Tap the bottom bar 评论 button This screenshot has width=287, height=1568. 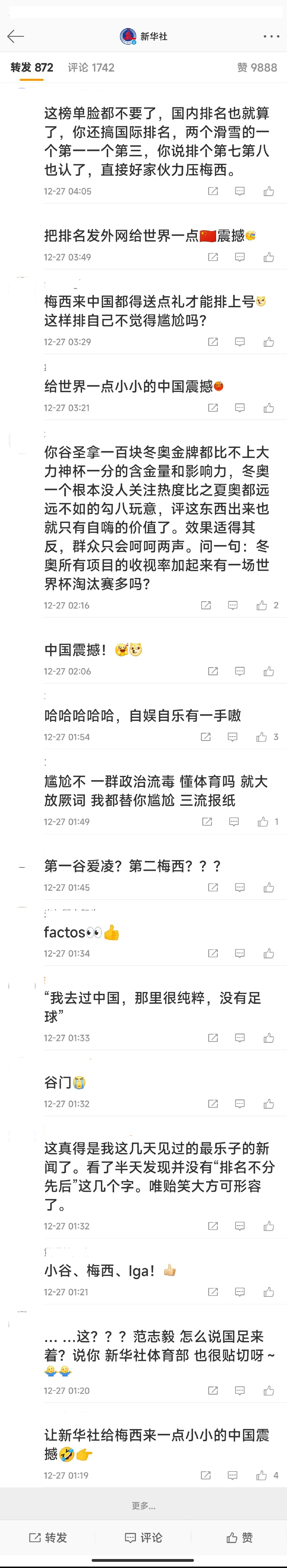pos(143,1538)
